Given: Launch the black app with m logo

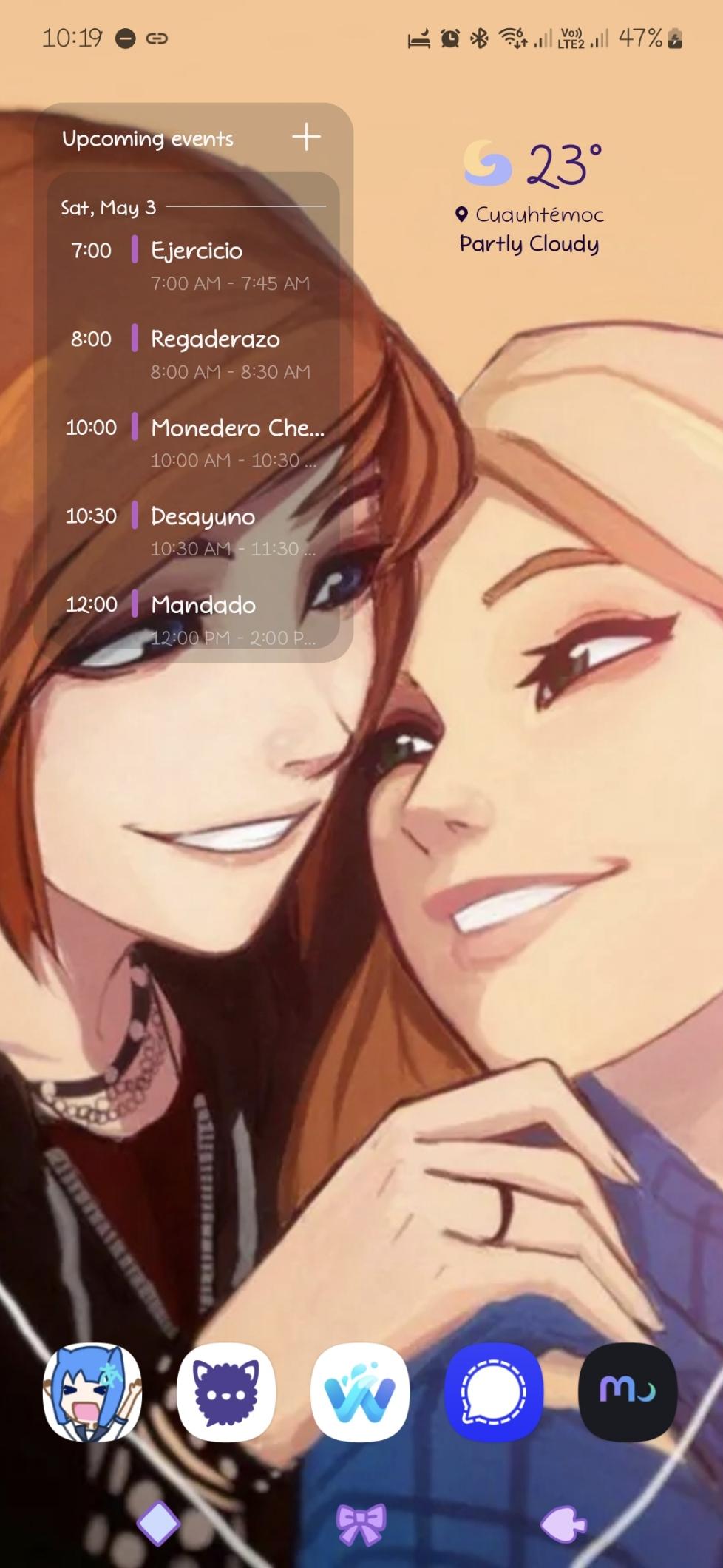Looking at the screenshot, I should 628,1393.
